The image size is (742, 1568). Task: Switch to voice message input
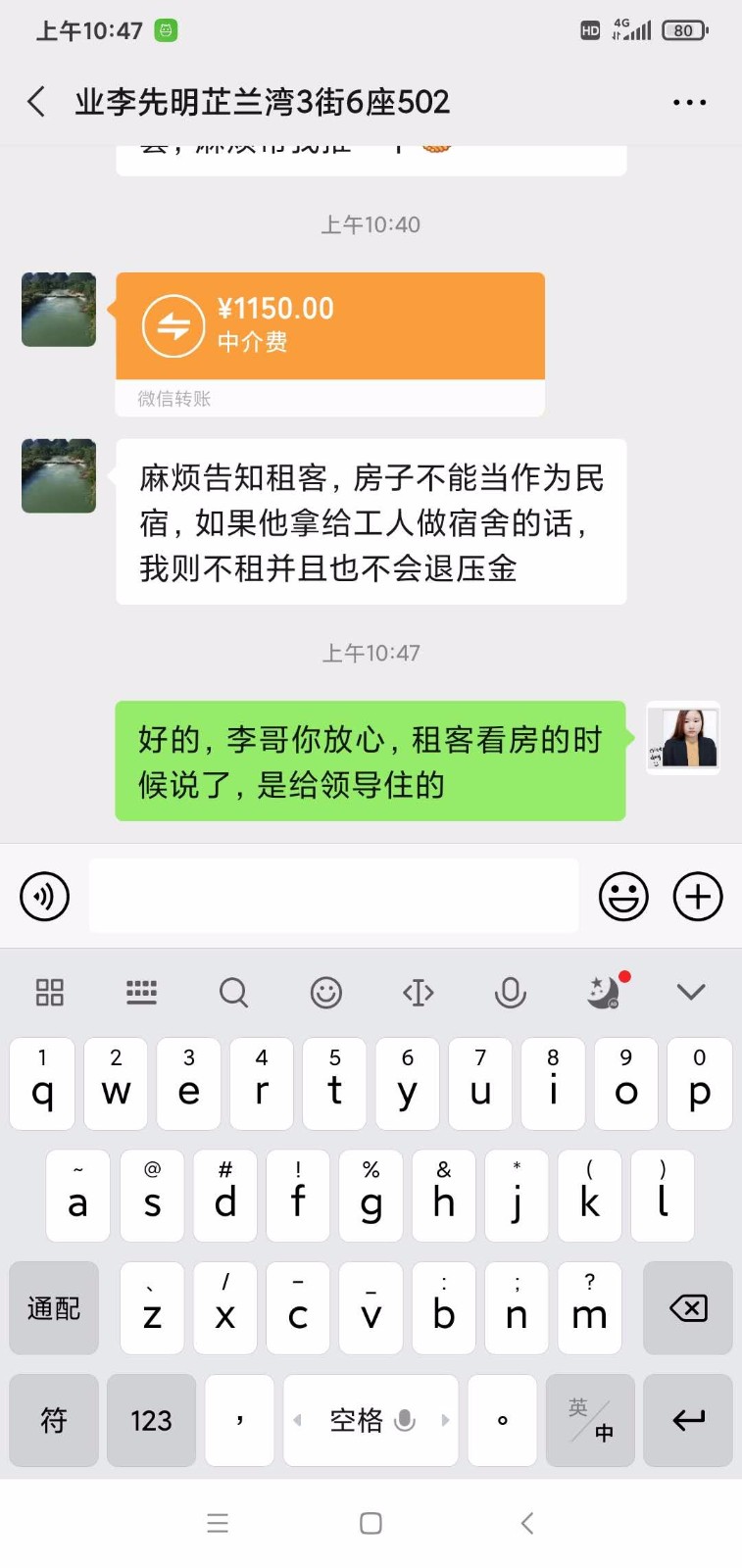[x=45, y=896]
